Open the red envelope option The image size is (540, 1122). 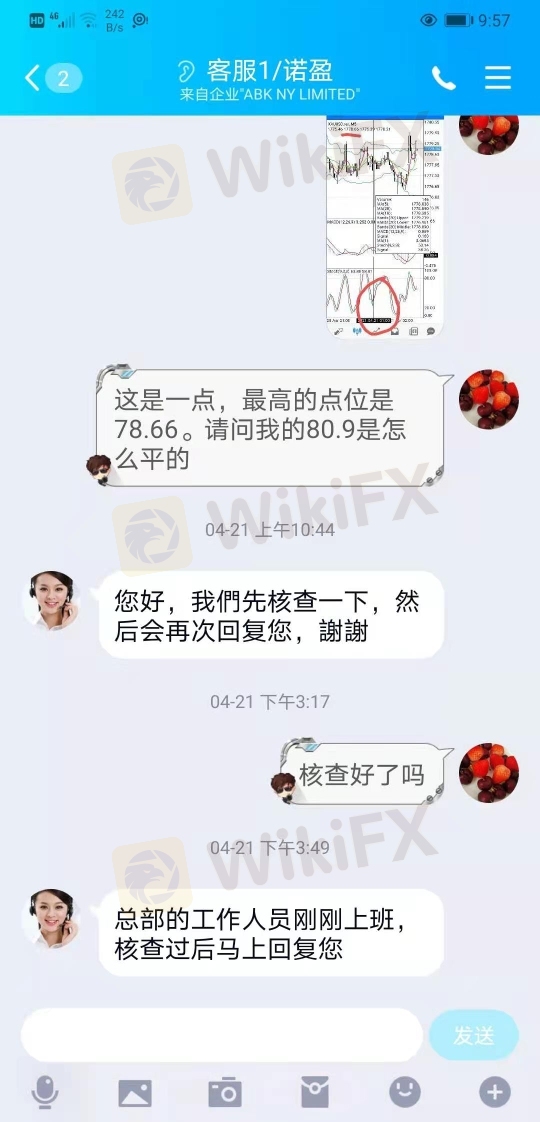pos(315,1093)
